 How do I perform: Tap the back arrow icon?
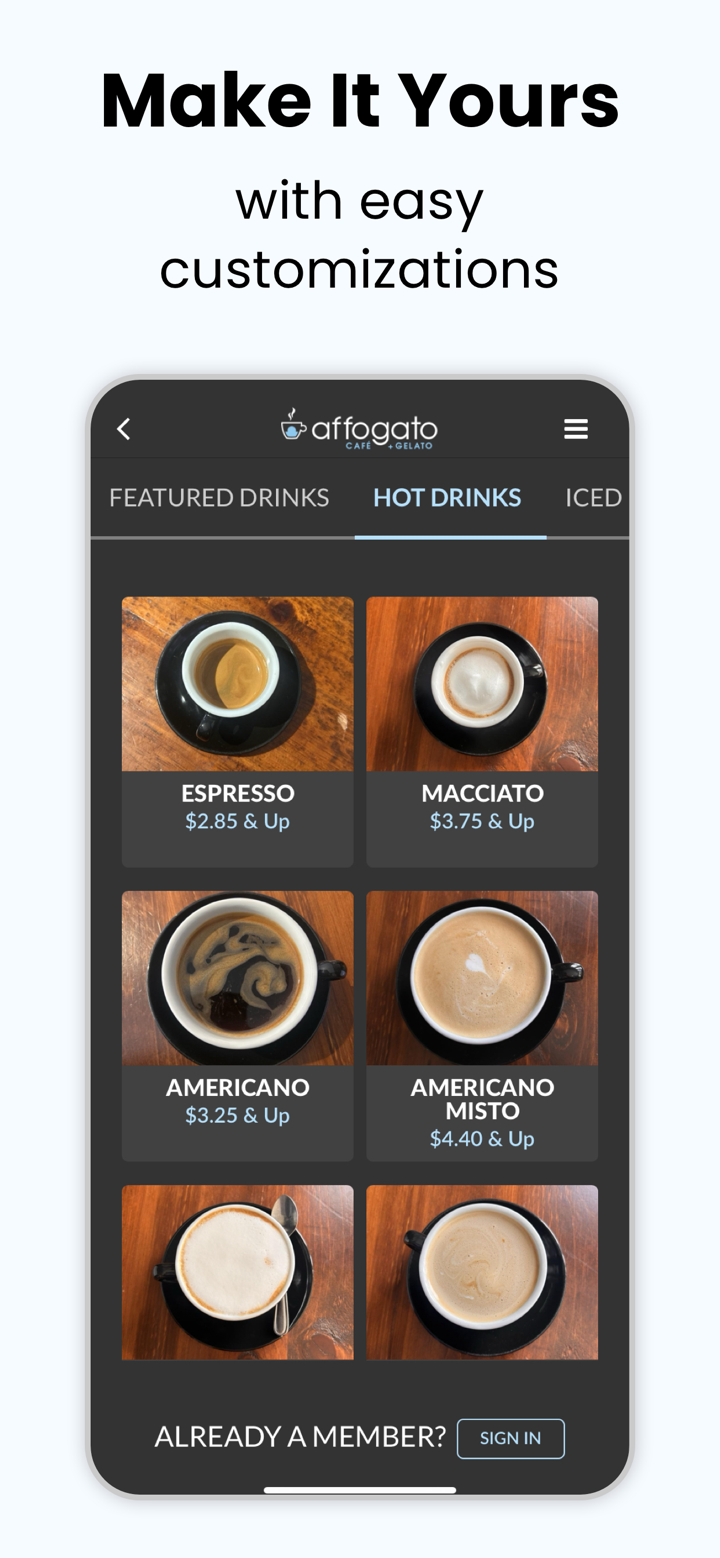coord(122,427)
